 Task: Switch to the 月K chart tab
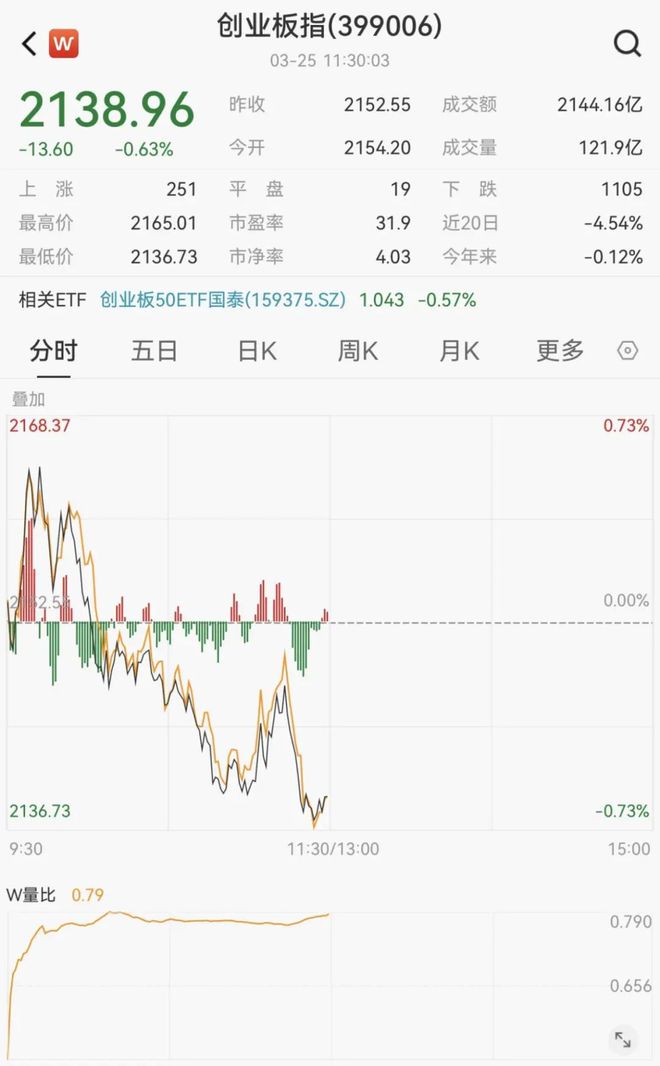click(x=459, y=351)
